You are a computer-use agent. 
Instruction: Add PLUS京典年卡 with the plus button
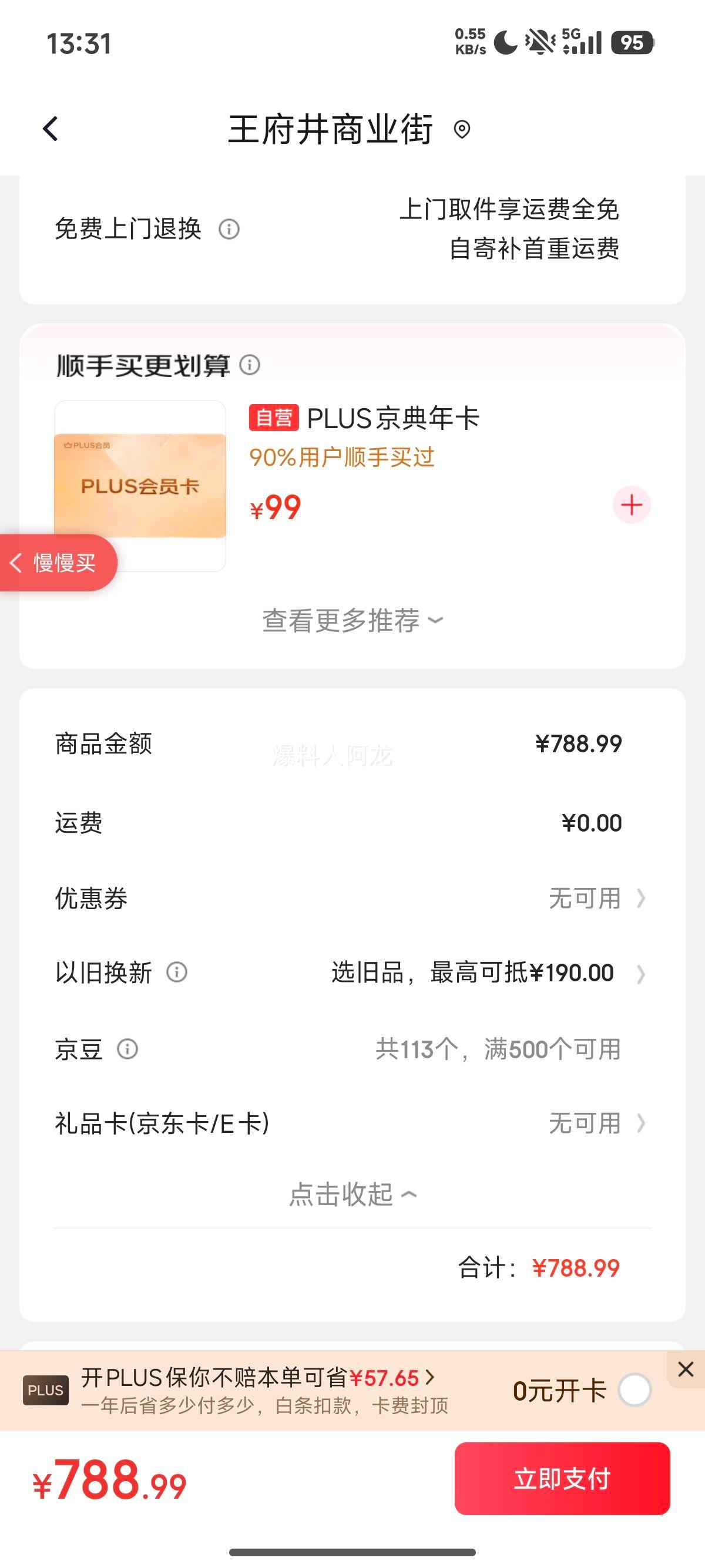[x=632, y=504]
